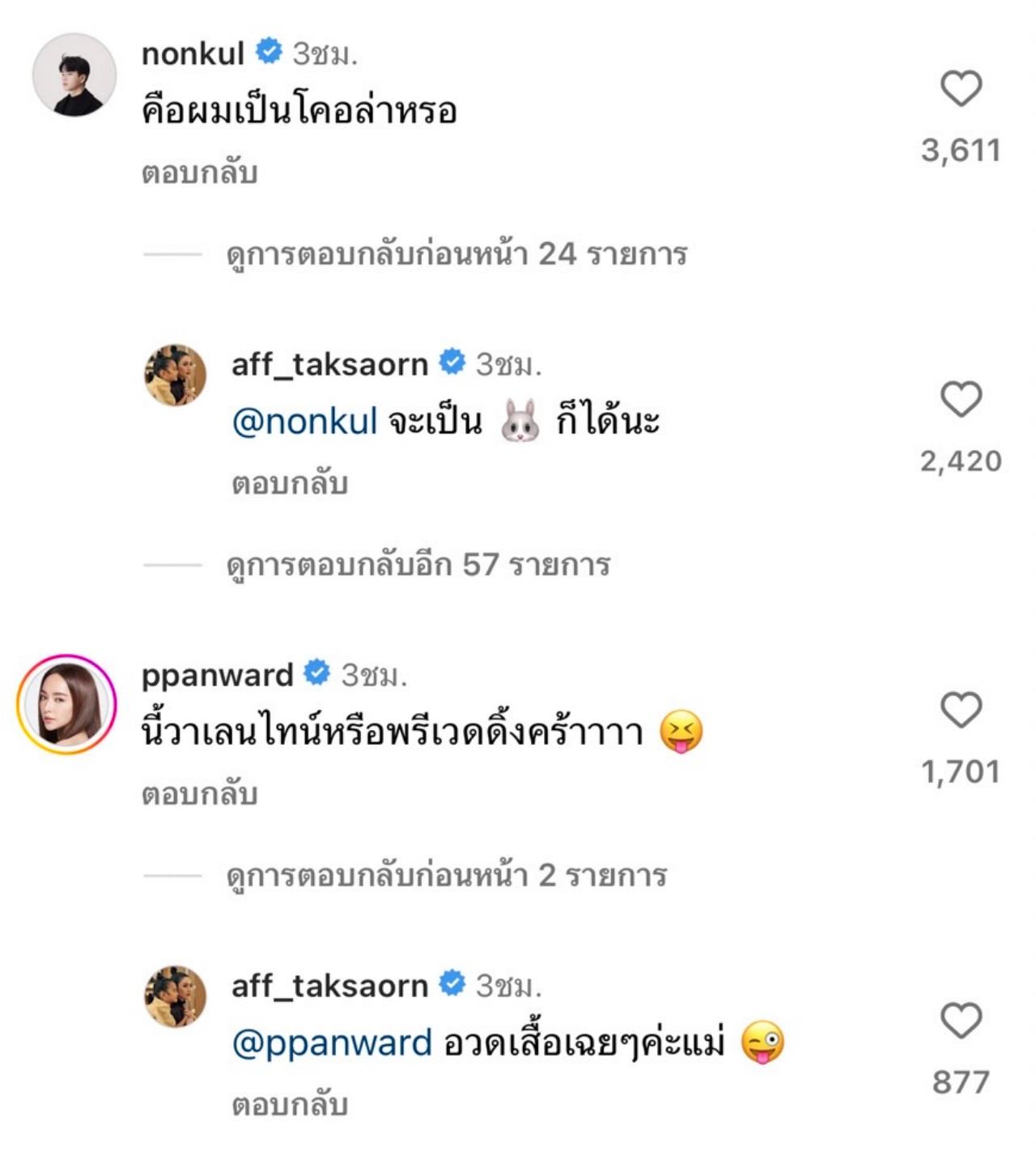Expand the 24 previous replies
Screen dimensions: 1036x1159
click(456, 254)
